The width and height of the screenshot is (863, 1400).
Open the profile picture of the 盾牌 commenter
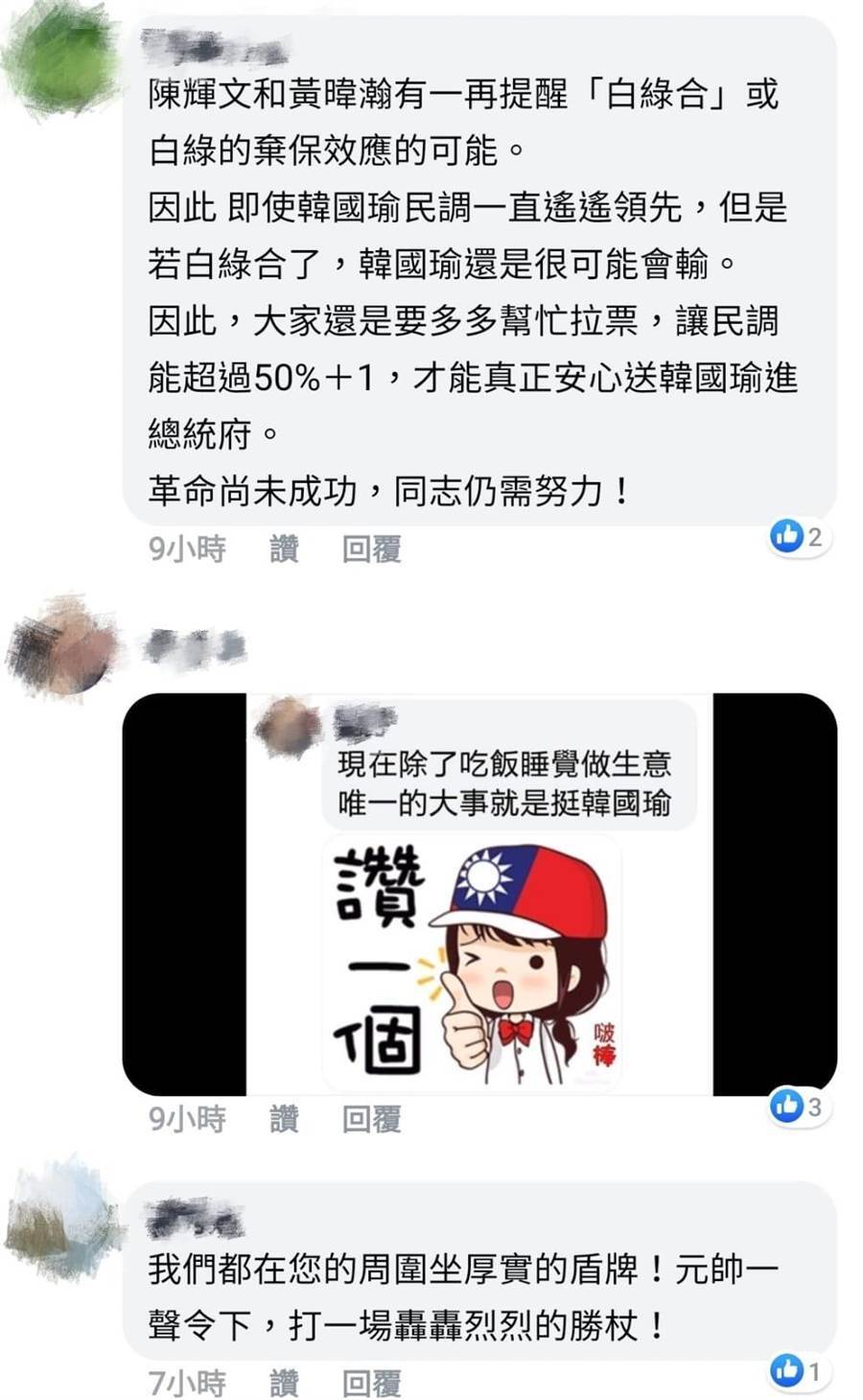coord(63,1220)
